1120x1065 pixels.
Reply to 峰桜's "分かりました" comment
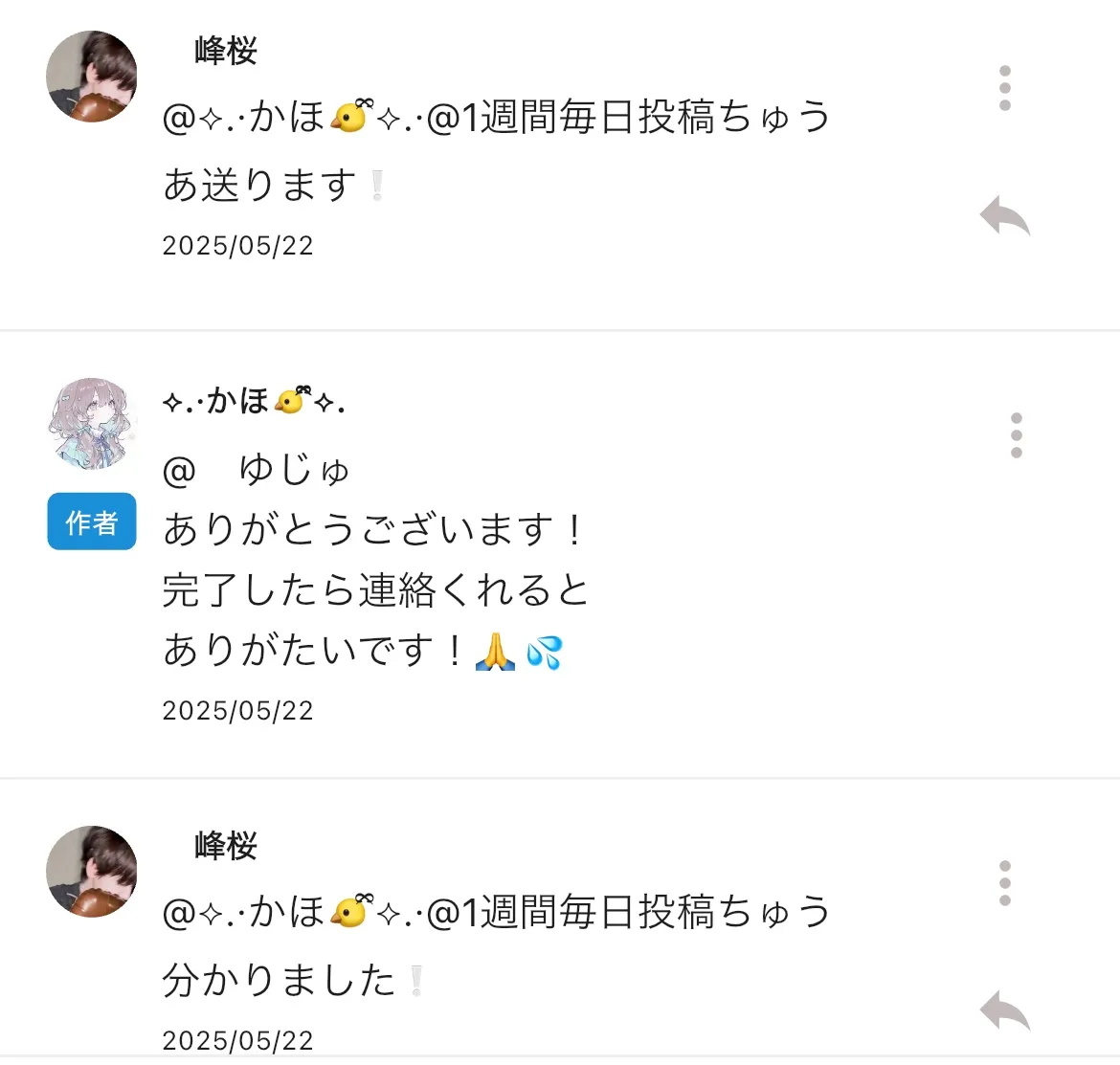1004,1010
